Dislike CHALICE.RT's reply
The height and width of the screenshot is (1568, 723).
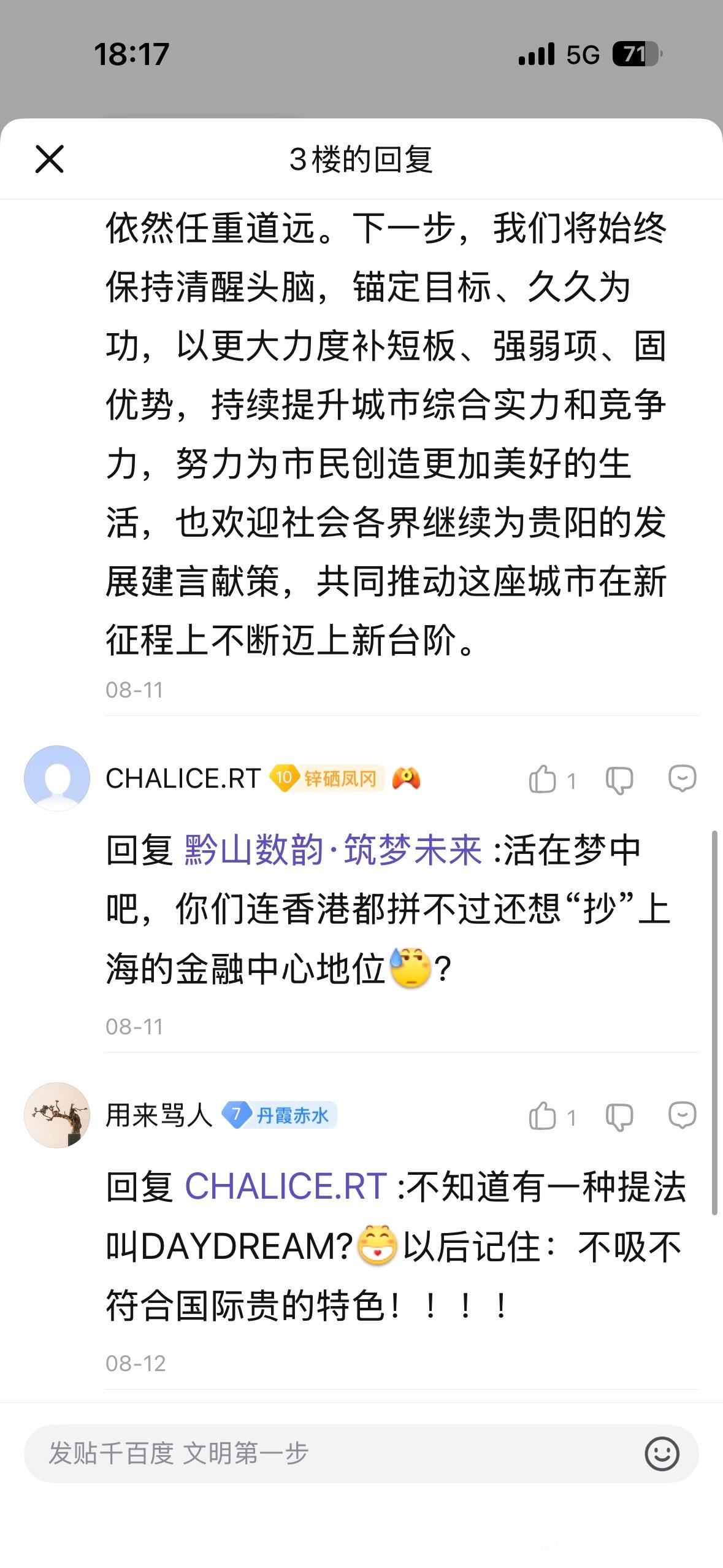click(619, 780)
